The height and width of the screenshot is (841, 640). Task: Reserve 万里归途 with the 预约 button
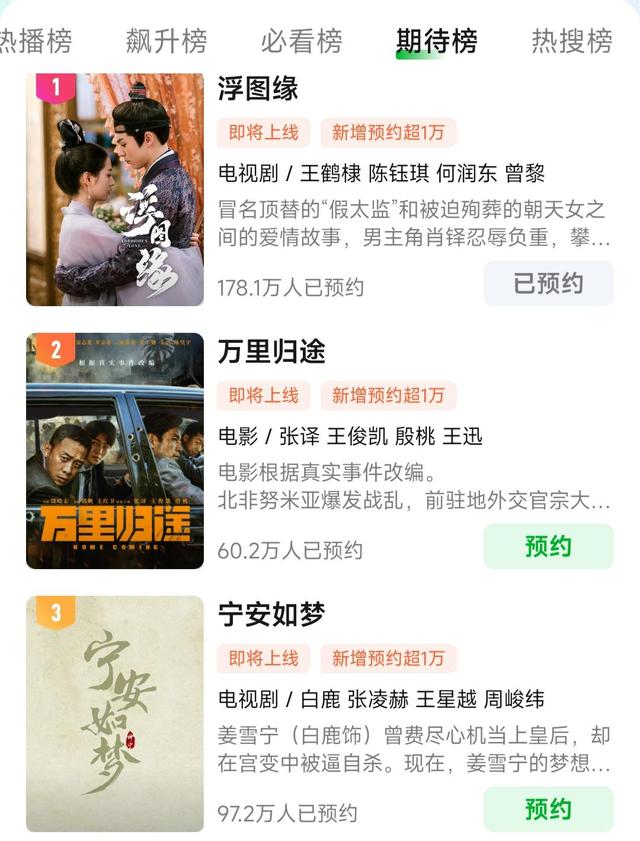click(x=548, y=546)
